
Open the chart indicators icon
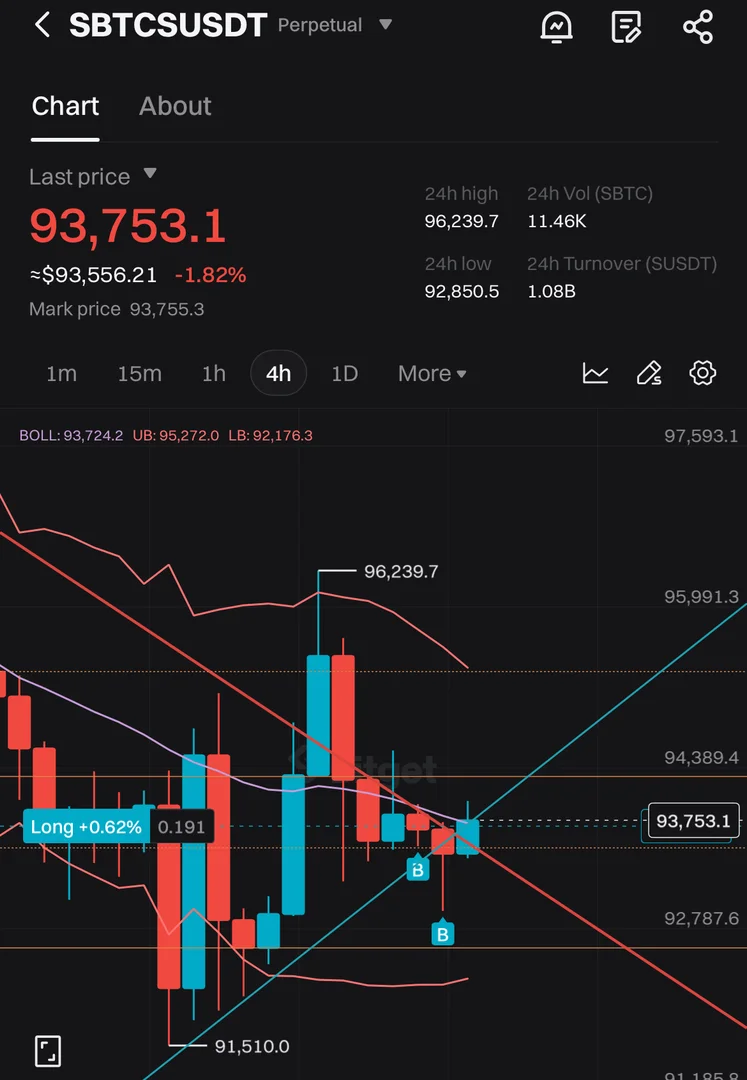point(596,373)
